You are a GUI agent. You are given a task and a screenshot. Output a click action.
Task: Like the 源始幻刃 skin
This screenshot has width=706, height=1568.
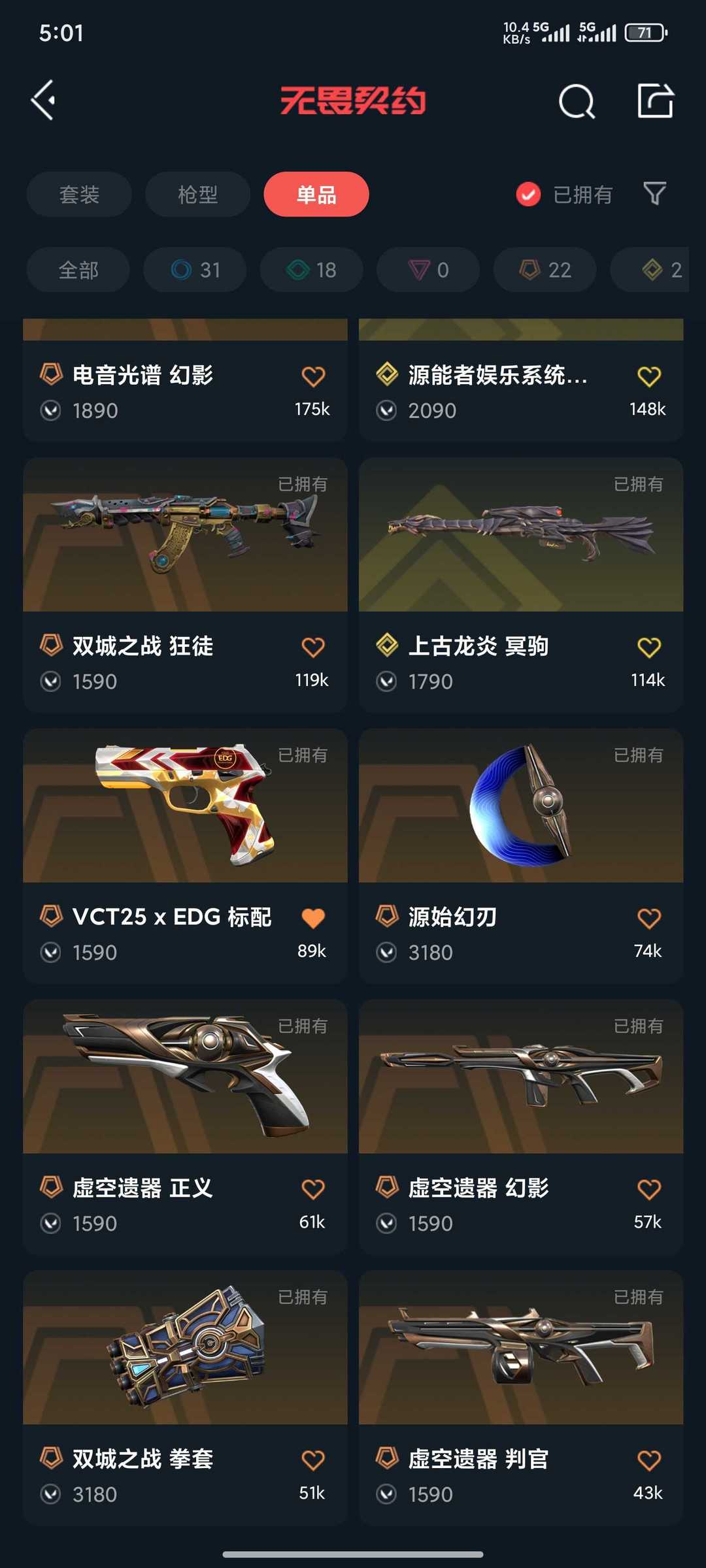(x=648, y=918)
